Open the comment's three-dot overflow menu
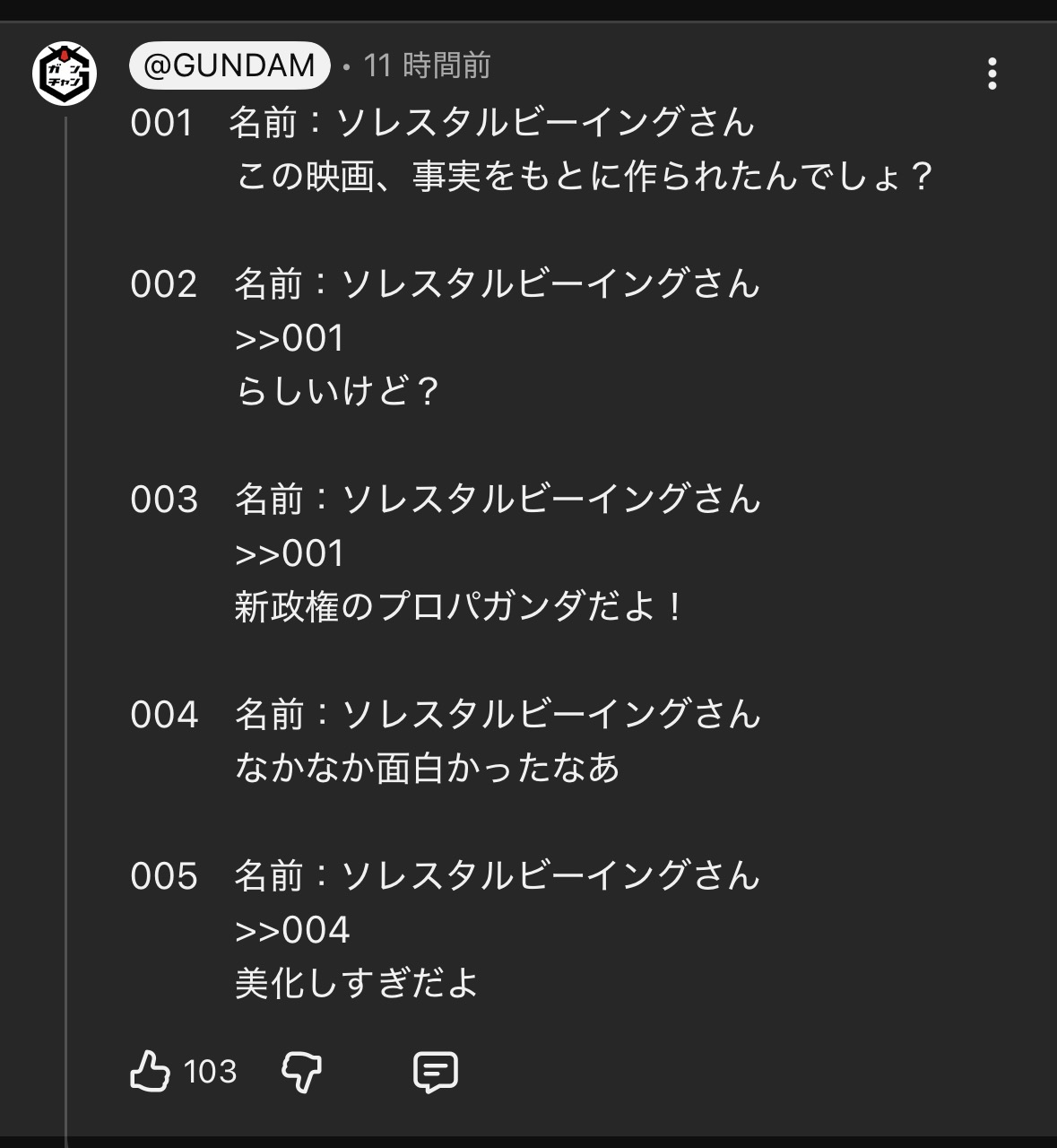This screenshot has width=1057, height=1148. click(x=992, y=74)
